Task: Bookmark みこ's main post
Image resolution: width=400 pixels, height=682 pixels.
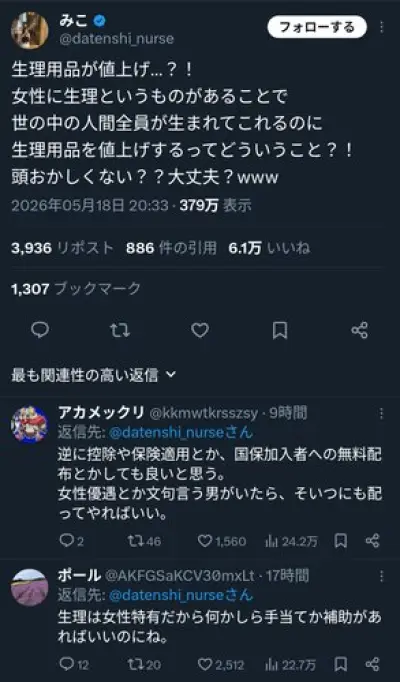Action: (x=280, y=330)
